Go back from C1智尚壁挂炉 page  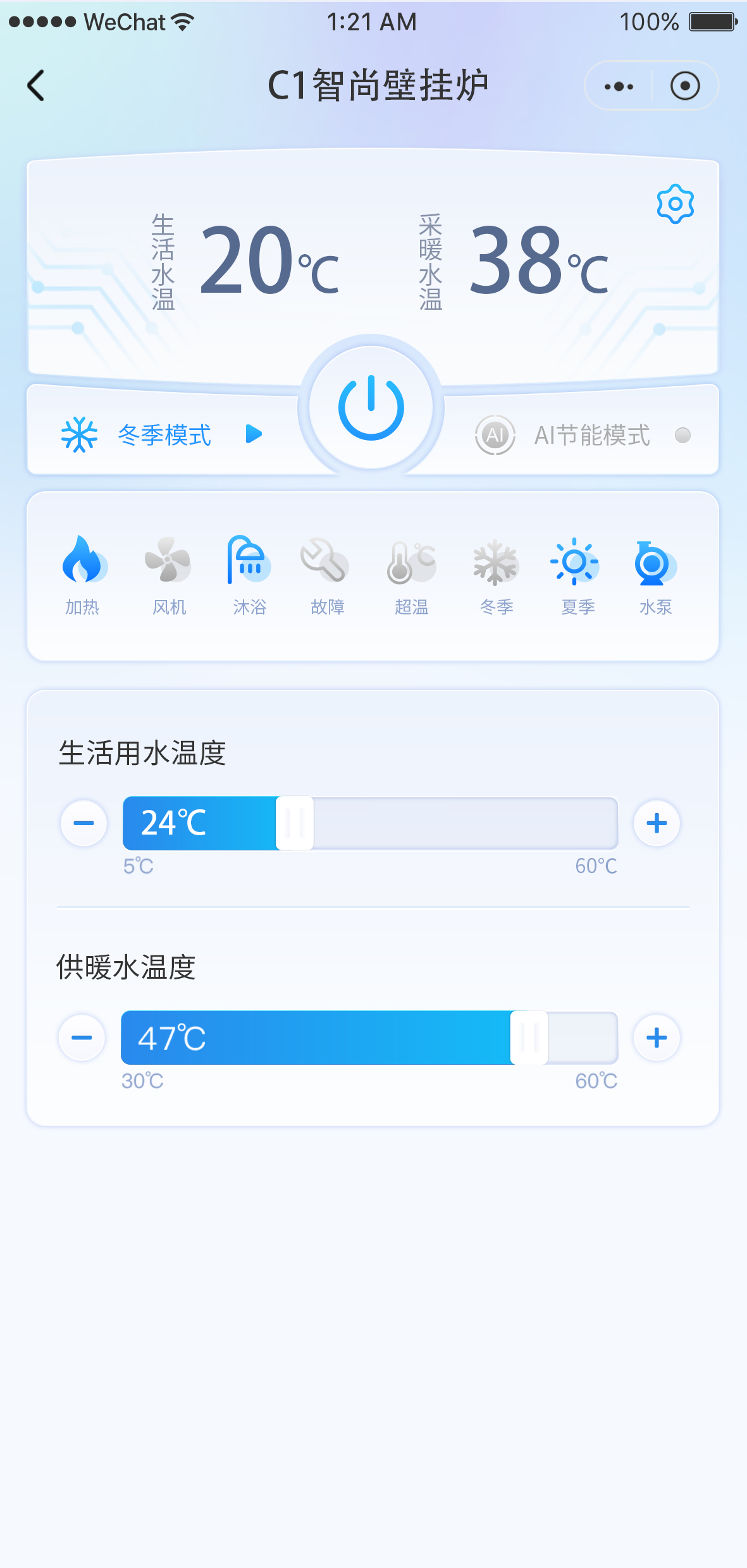(x=36, y=85)
